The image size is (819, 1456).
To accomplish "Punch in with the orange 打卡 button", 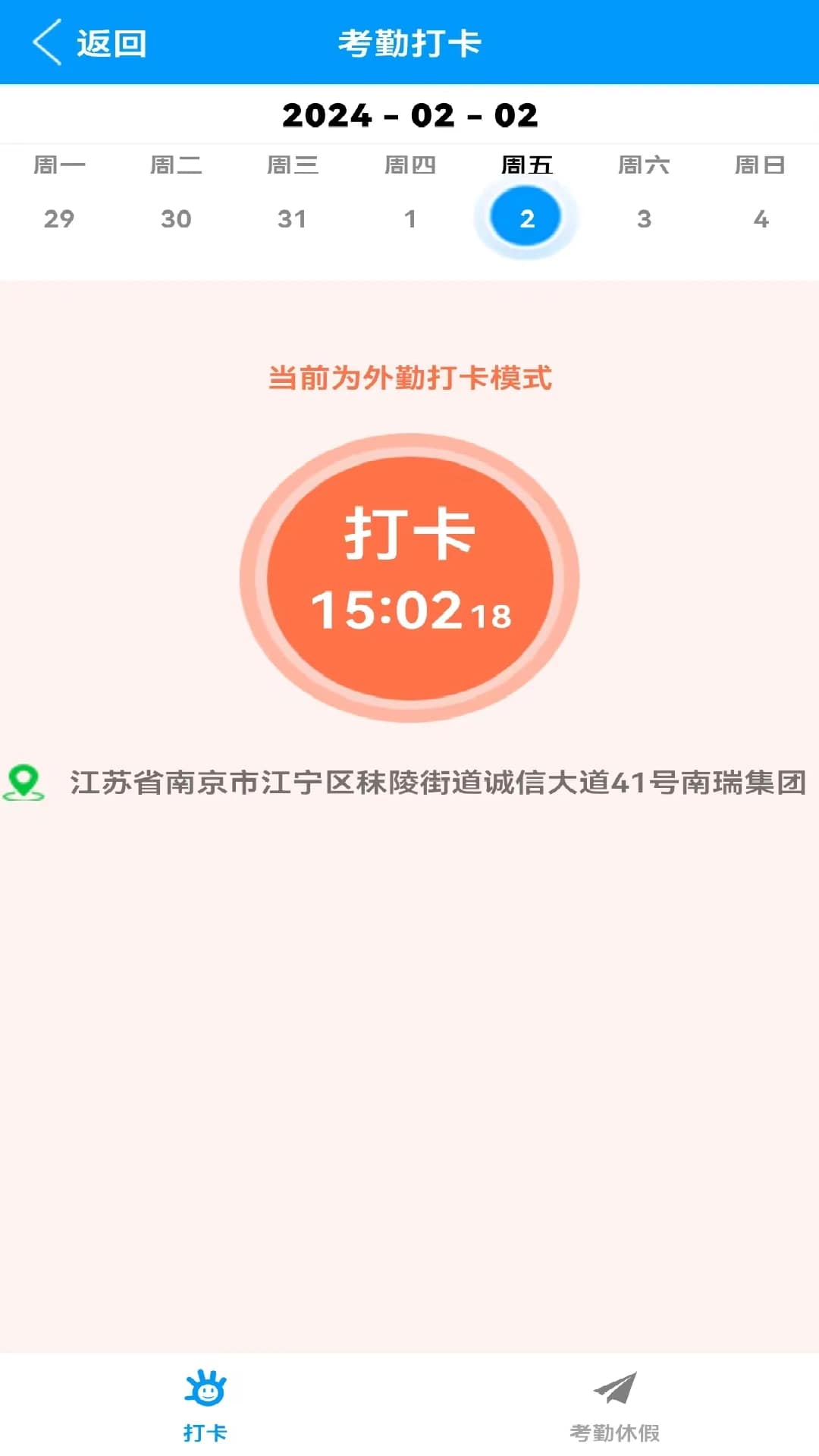I will pyautogui.click(x=409, y=578).
